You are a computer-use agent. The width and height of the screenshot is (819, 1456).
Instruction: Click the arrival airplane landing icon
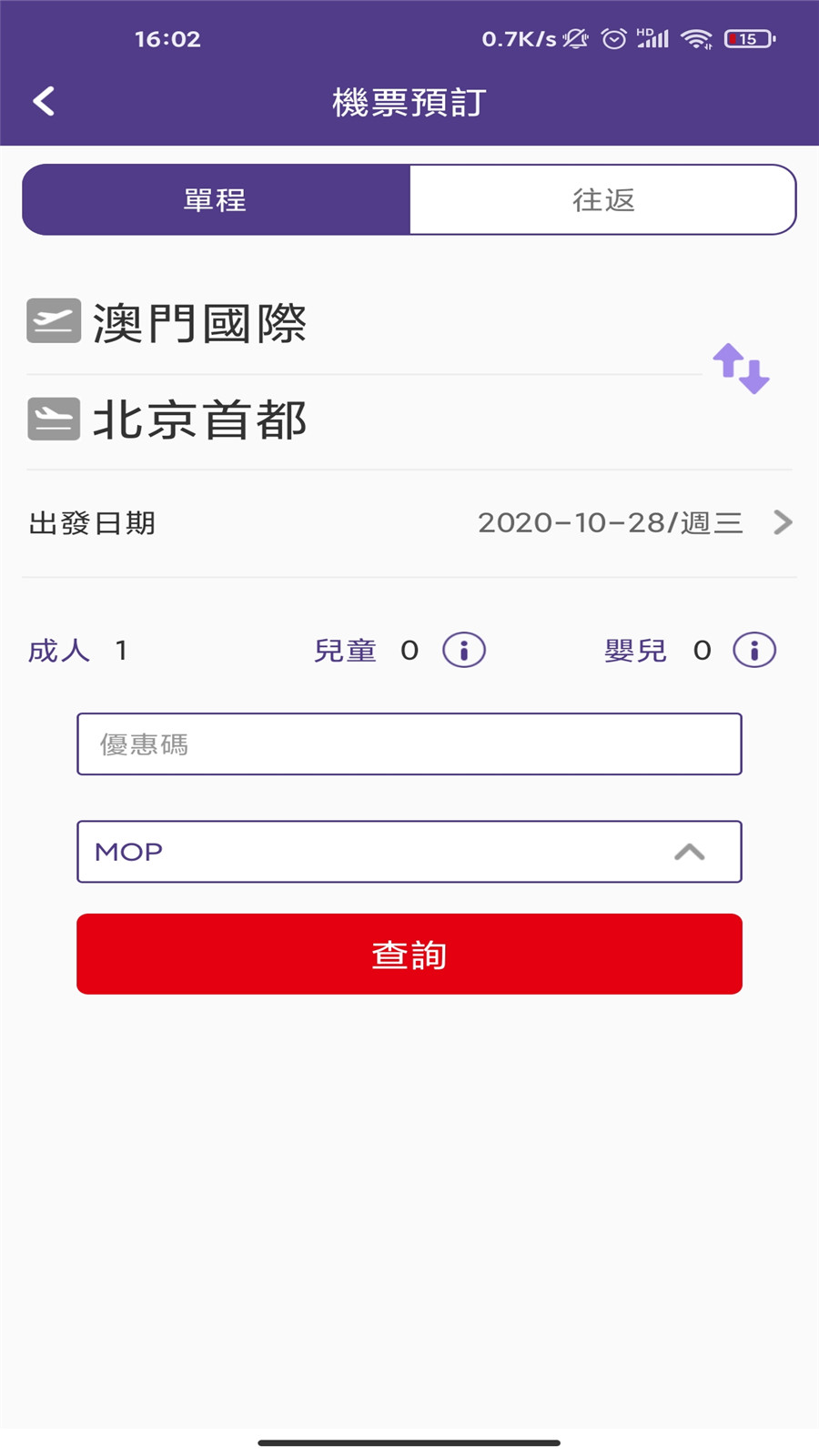point(52,419)
